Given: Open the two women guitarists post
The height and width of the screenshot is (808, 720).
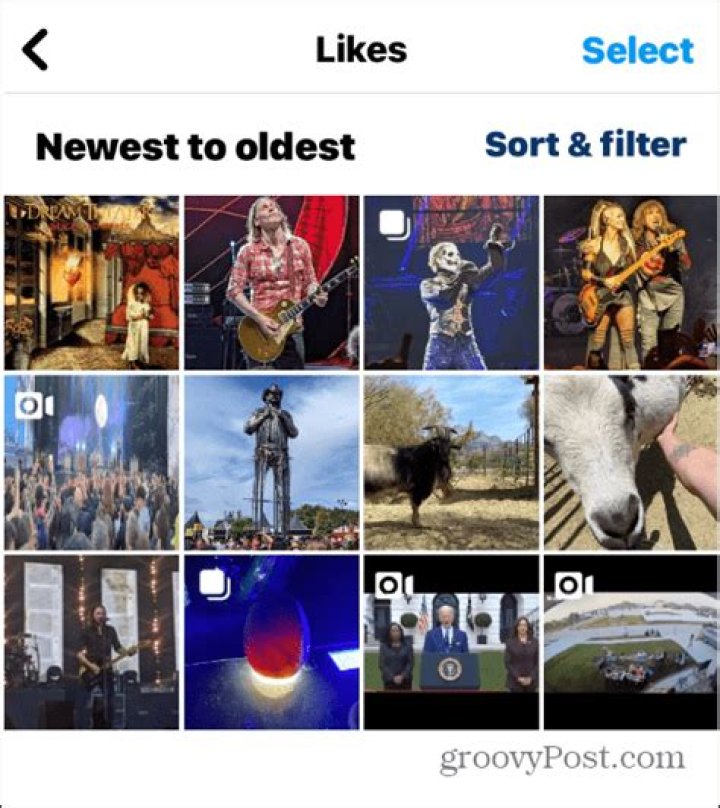Looking at the screenshot, I should [x=630, y=282].
